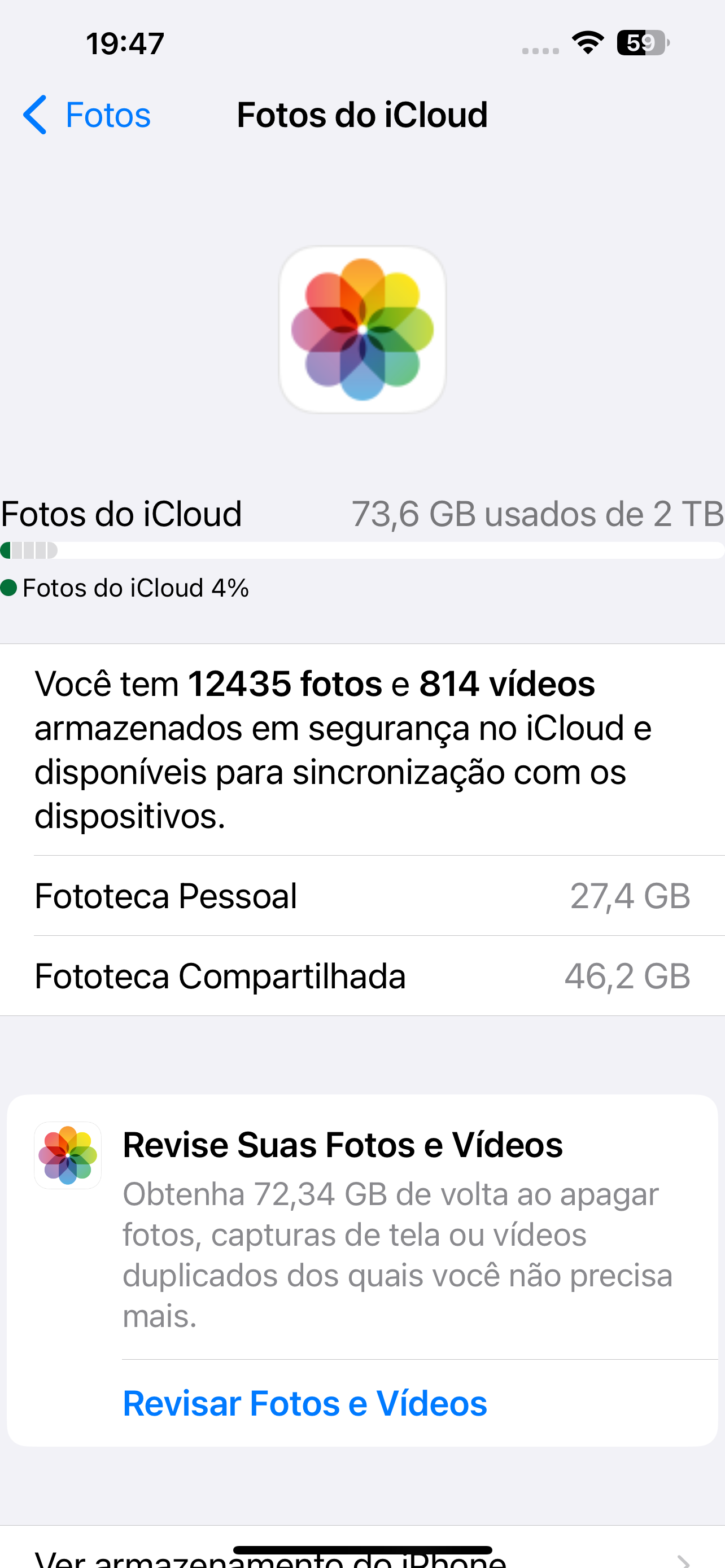The image size is (725, 1568).
Task: Go back to Fotos settings
Action: coord(86,115)
